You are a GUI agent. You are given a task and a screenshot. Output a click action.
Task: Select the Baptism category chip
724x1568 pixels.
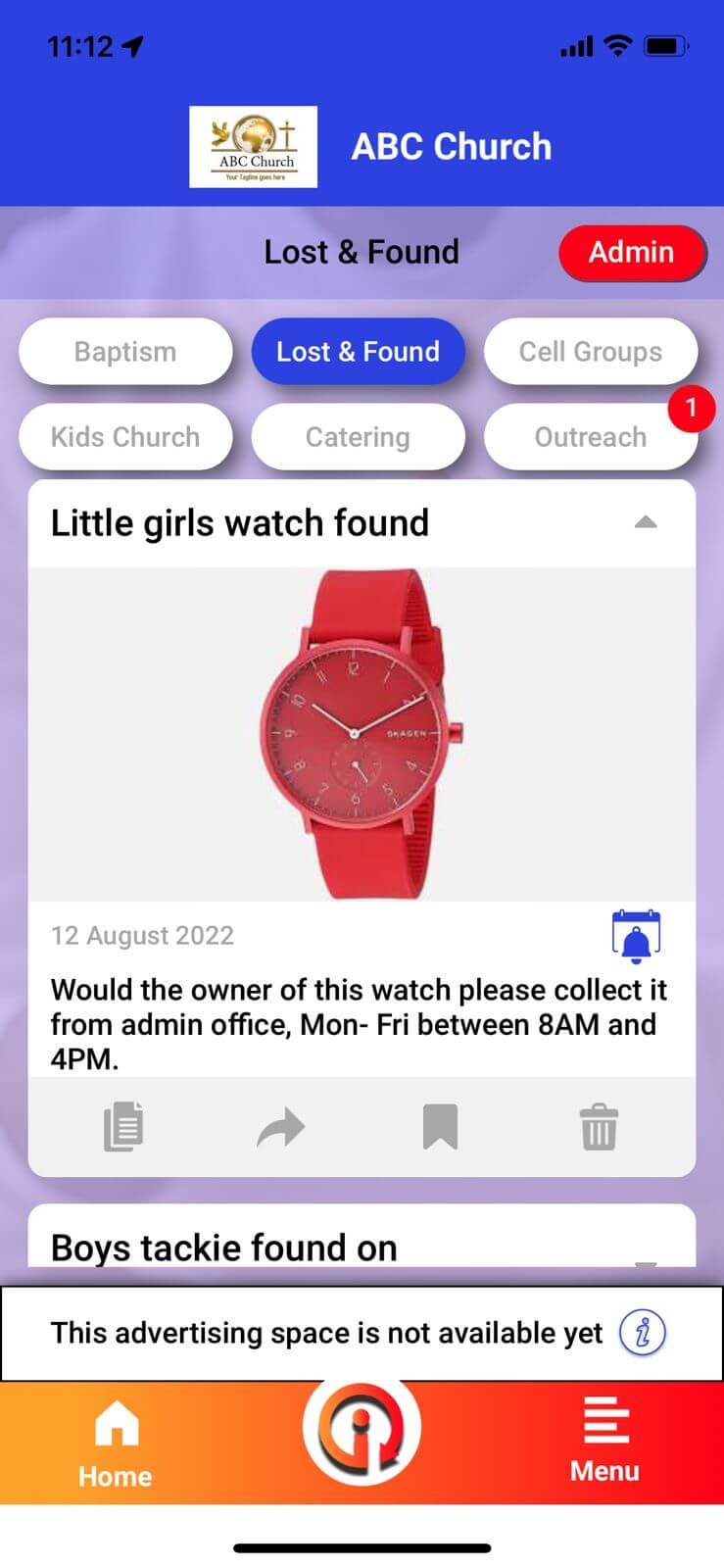click(x=125, y=352)
